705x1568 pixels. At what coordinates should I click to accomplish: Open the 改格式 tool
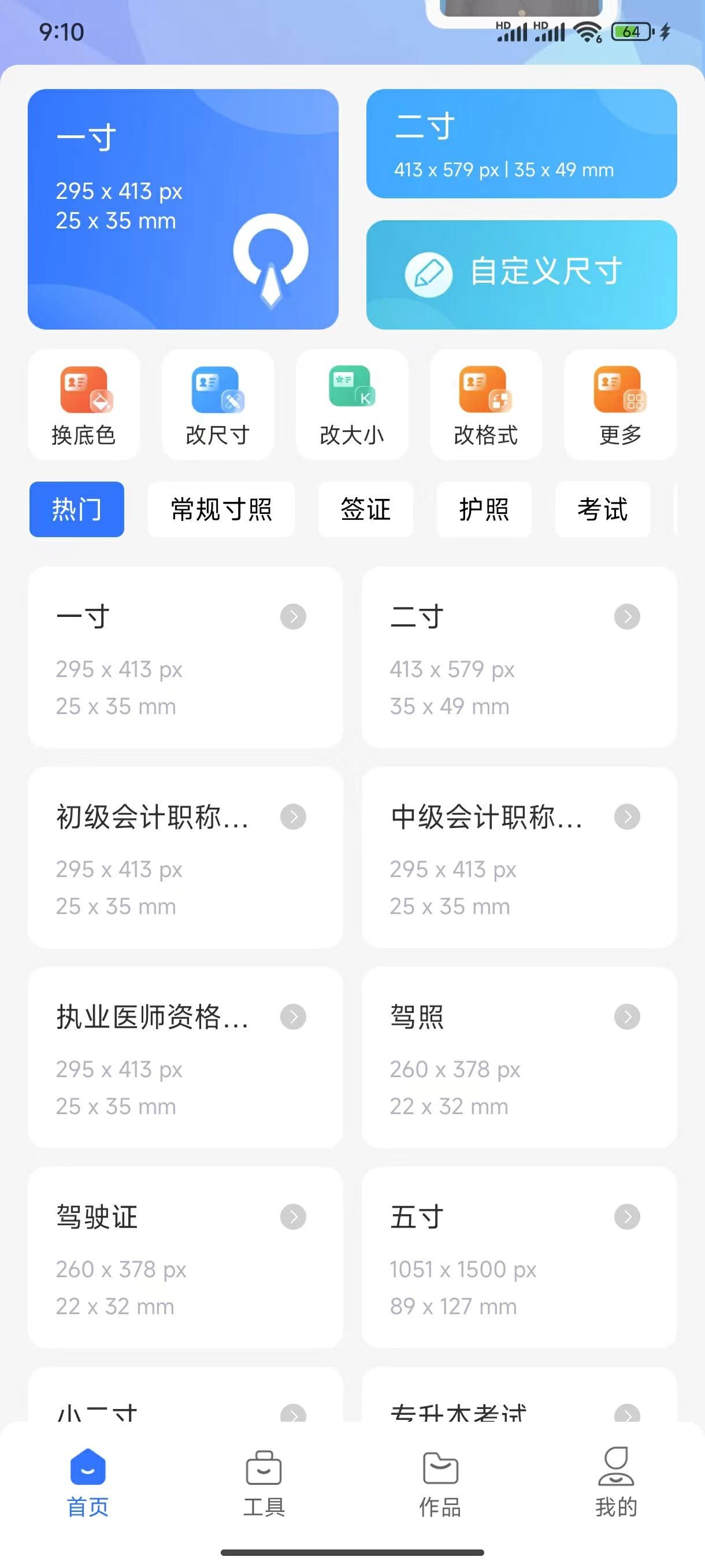(x=486, y=405)
